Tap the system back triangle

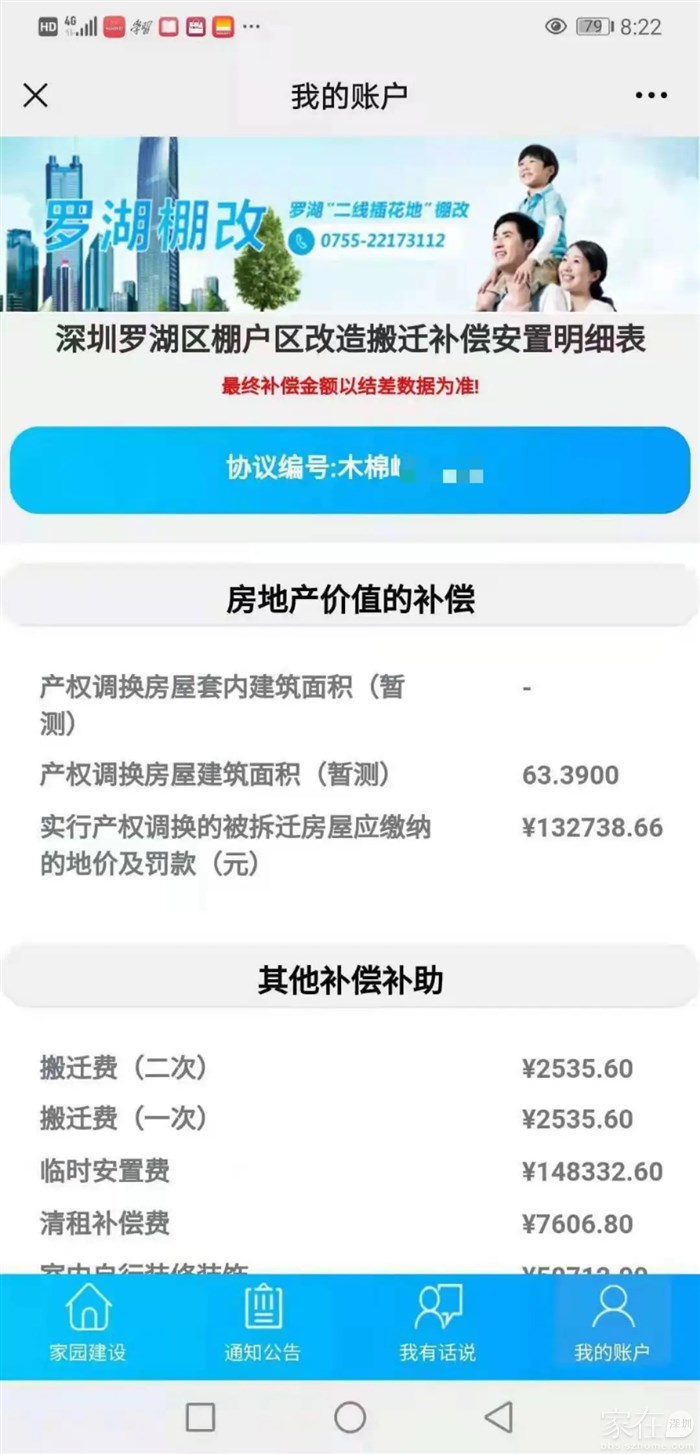(498, 1416)
